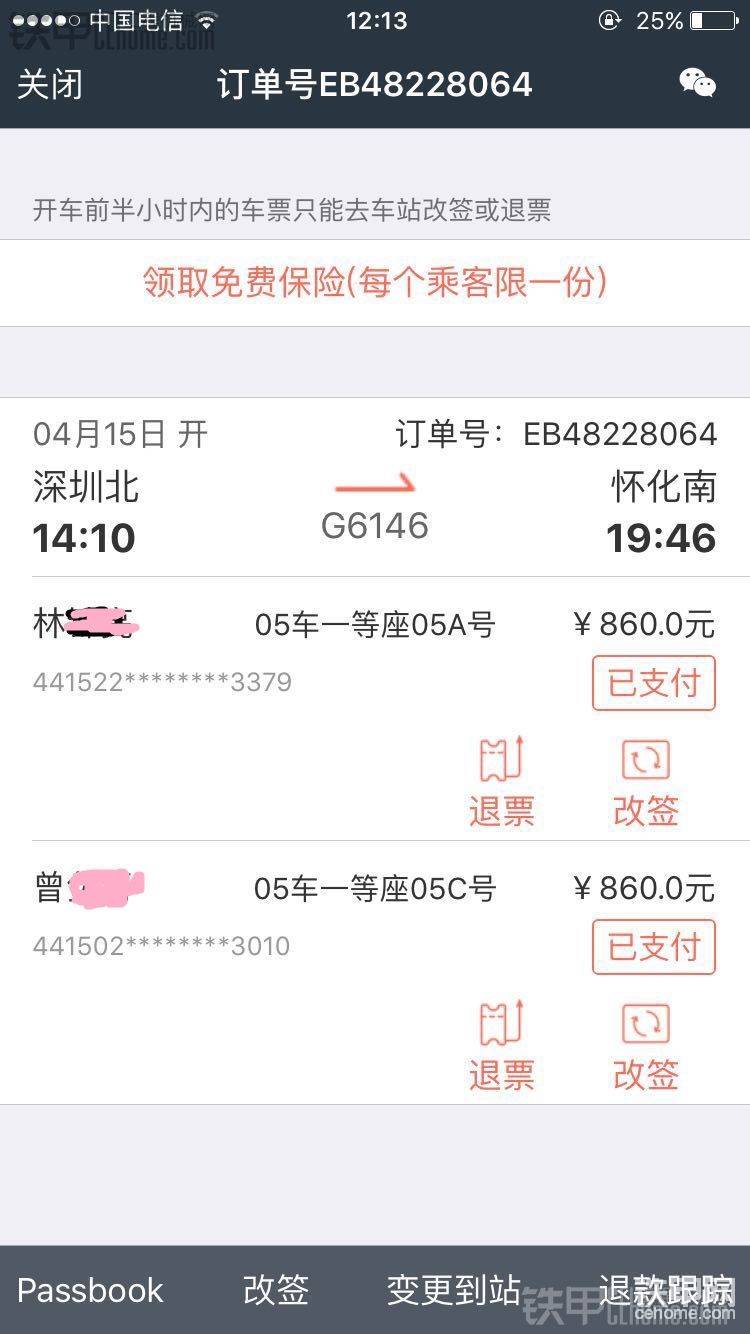Add the ticket to Passbook
Viewport: 750px width, 1334px height.
pyautogui.click(x=90, y=1290)
